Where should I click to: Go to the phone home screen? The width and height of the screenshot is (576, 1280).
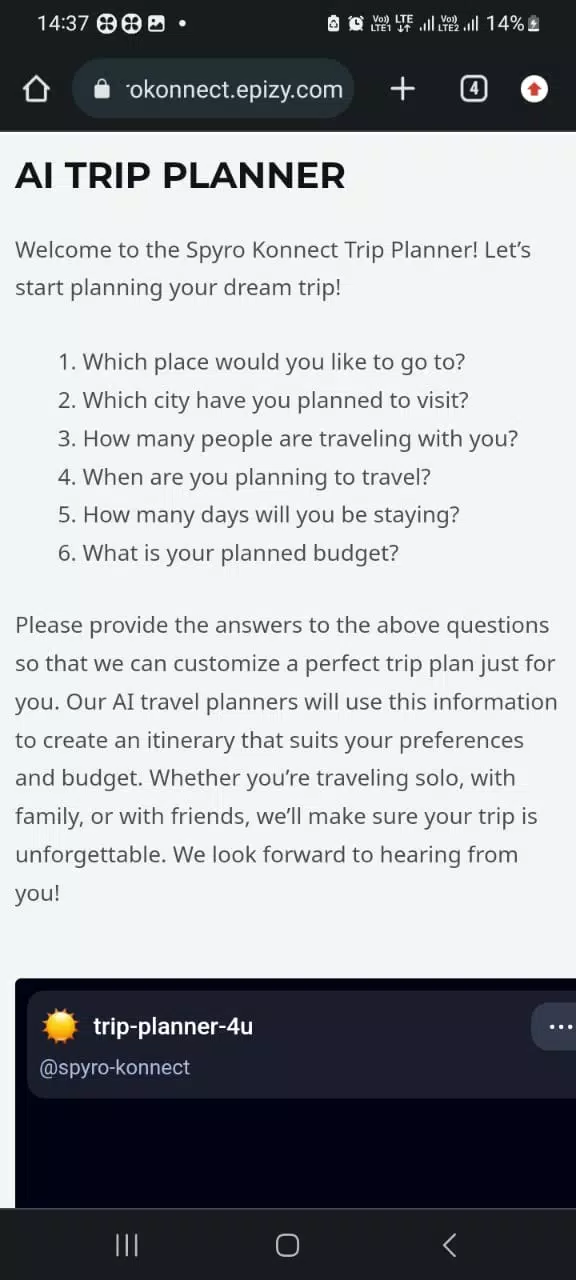pos(287,1245)
